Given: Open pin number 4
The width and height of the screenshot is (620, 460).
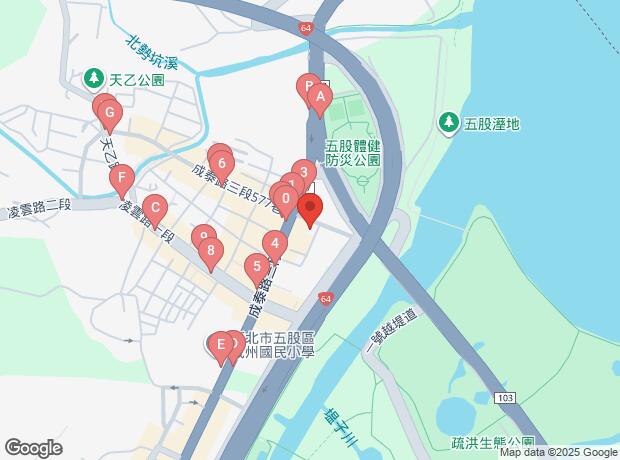Looking at the screenshot, I should pos(274,243).
